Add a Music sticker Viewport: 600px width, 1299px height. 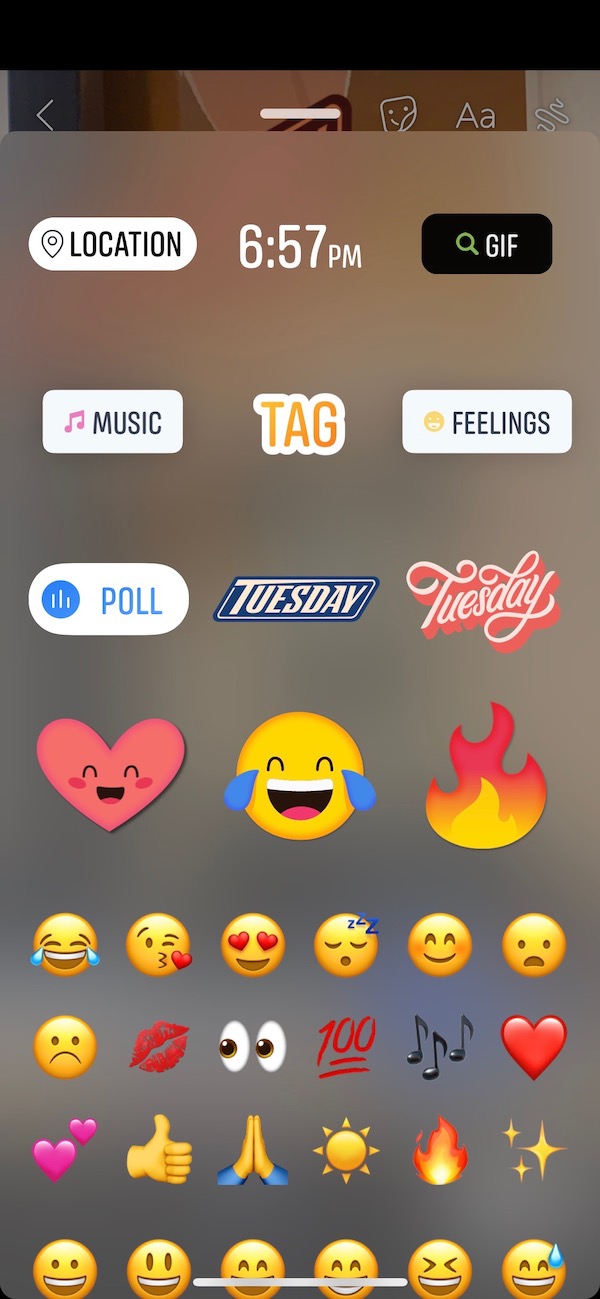click(112, 422)
